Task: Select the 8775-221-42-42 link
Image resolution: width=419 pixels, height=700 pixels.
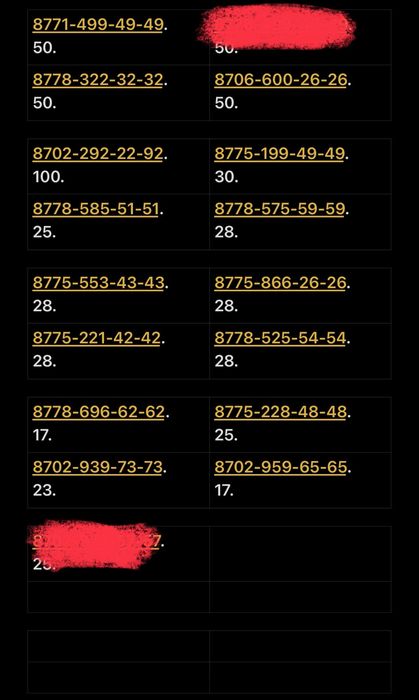Action: pyautogui.click(x=96, y=338)
